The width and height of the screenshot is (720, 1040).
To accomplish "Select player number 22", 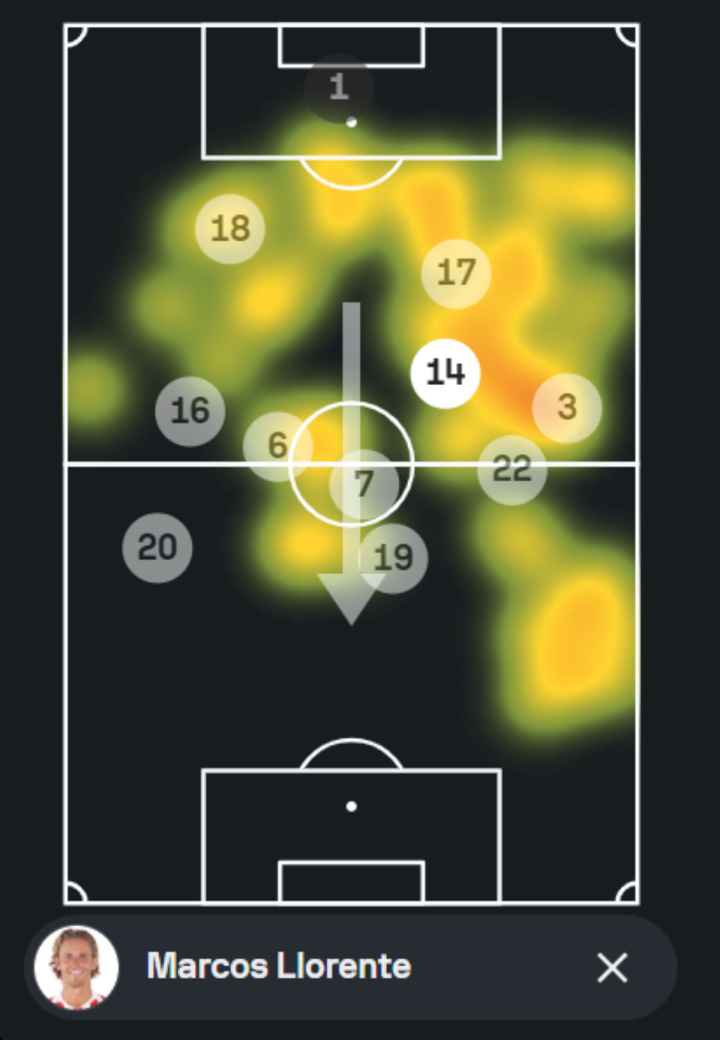I will point(512,469).
